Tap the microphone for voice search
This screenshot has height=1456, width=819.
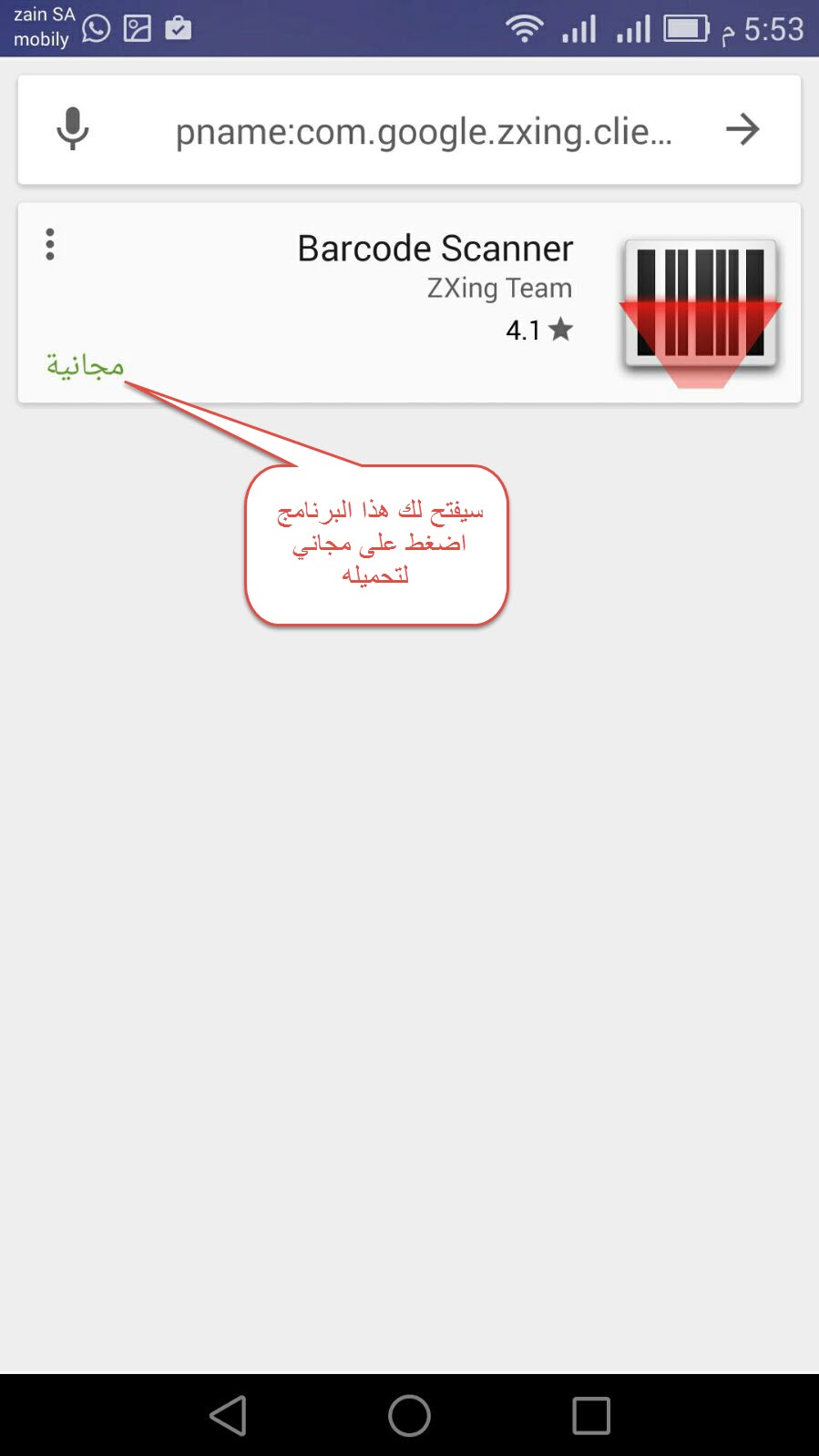pyautogui.click(x=73, y=128)
